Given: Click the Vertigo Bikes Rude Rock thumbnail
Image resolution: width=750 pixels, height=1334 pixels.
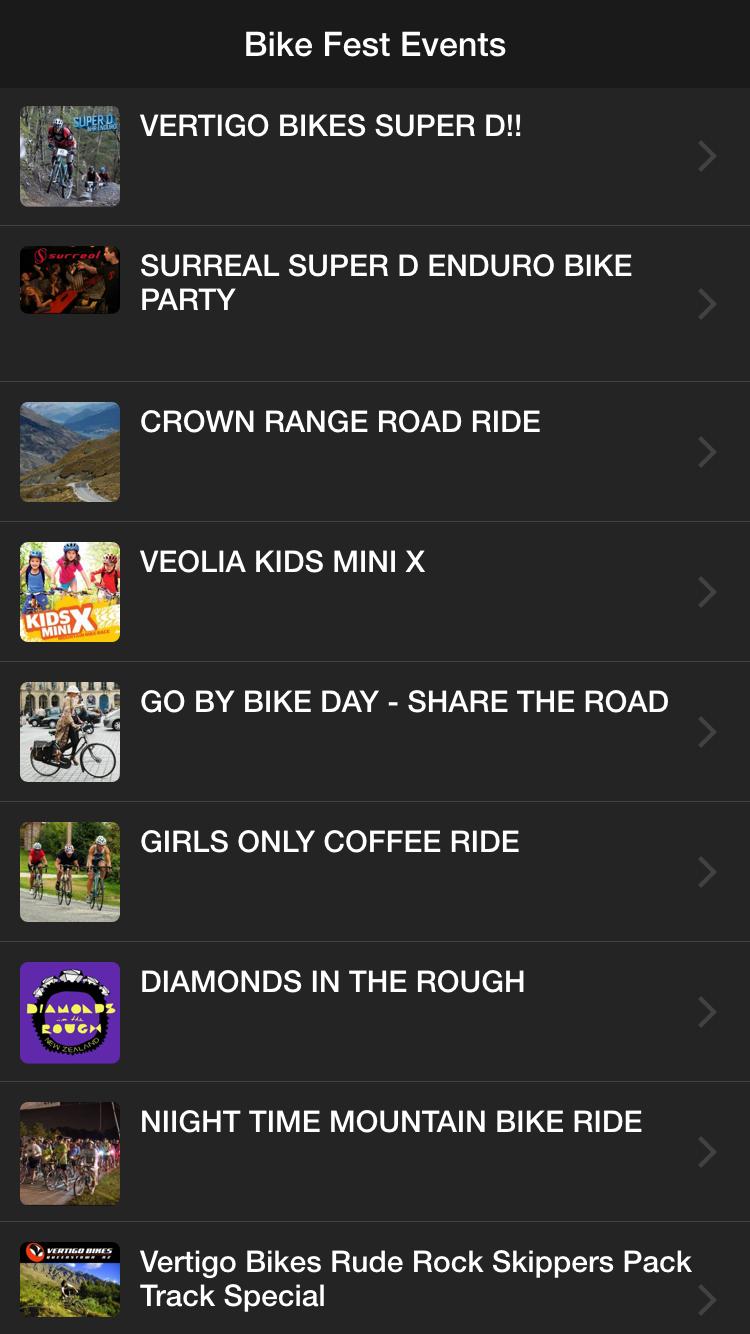Looking at the screenshot, I should [x=70, y=1279].
